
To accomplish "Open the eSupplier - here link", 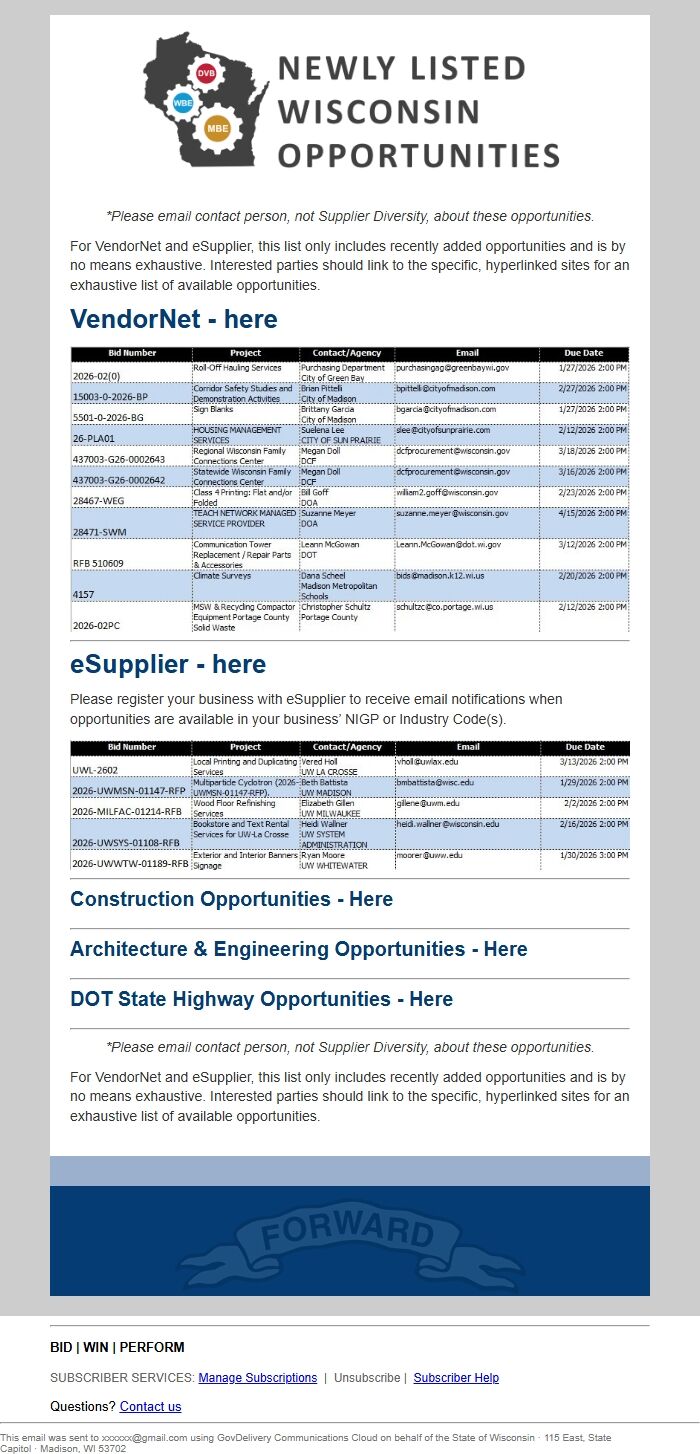I will tap(168, 665).
